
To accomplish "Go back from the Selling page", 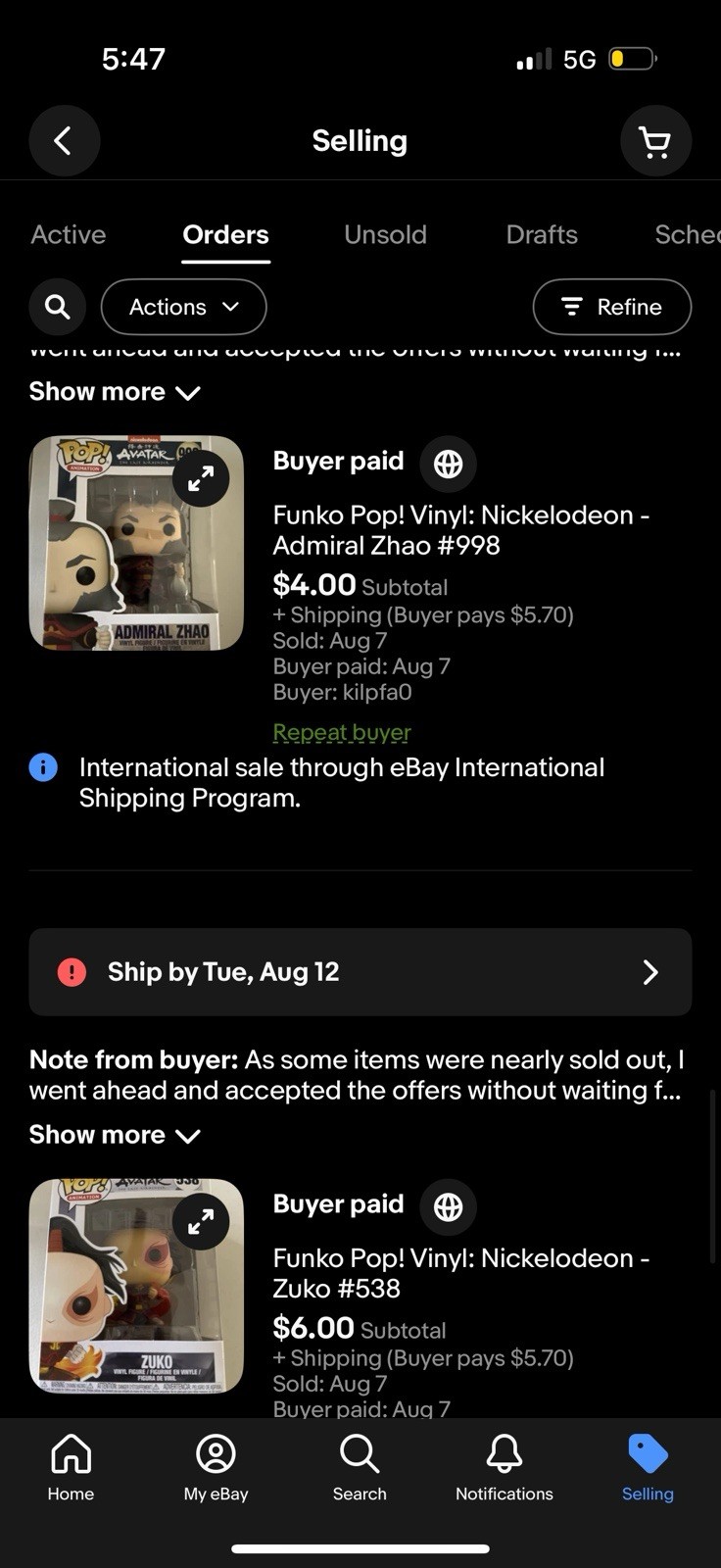I will 64,141.
